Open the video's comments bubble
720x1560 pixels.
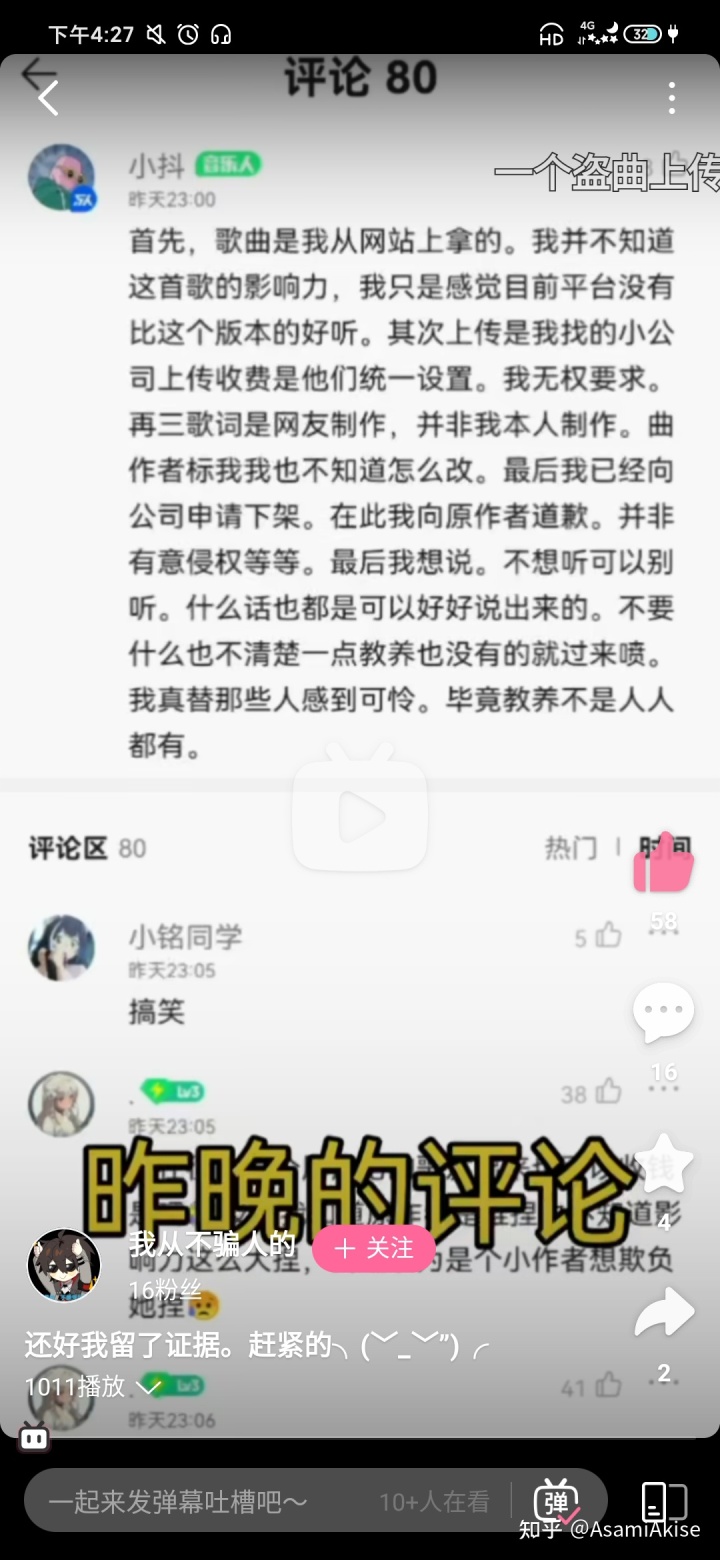[x=663, y=1013]
